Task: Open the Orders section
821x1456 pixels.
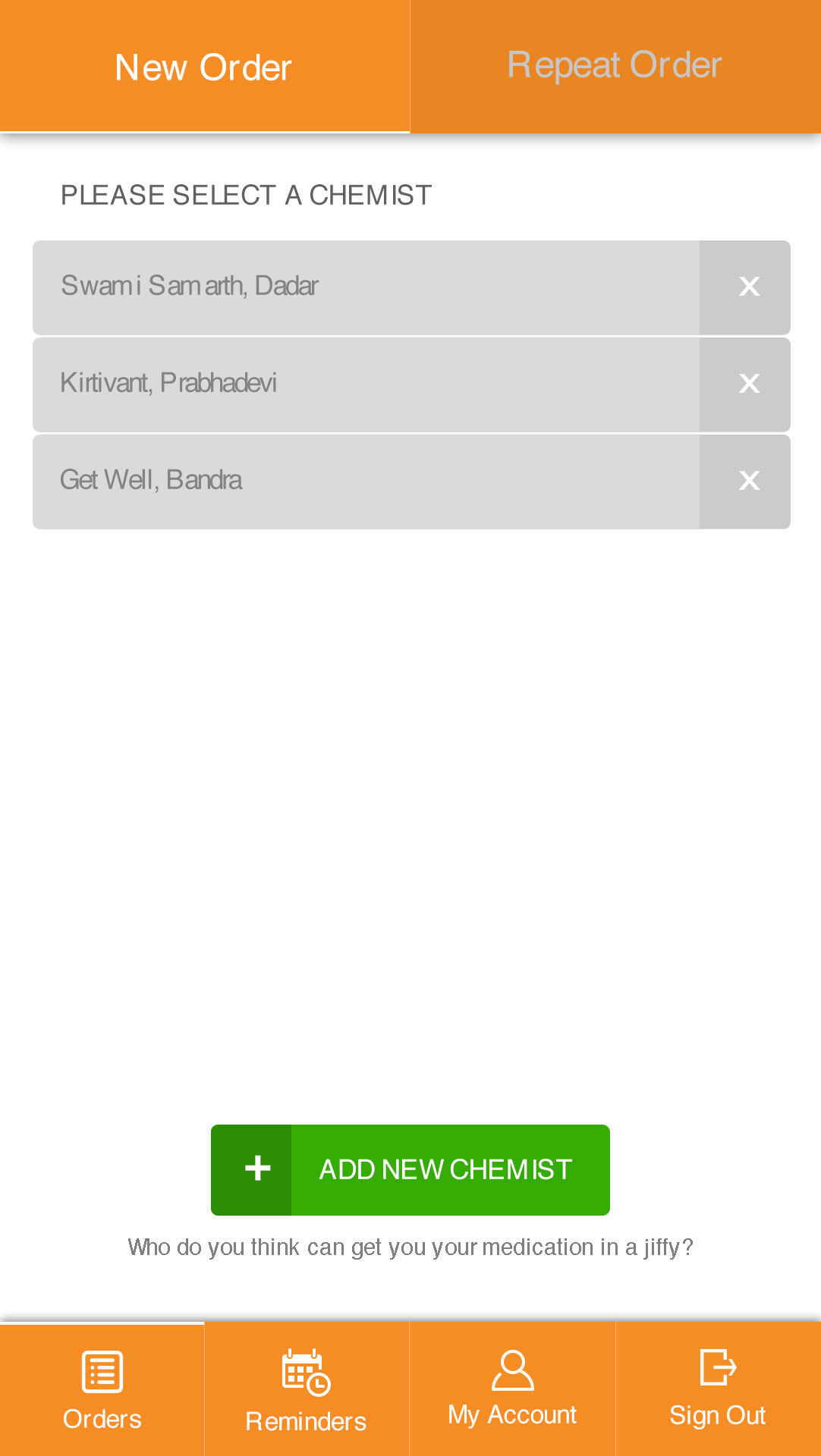Action: [102, 1389]
